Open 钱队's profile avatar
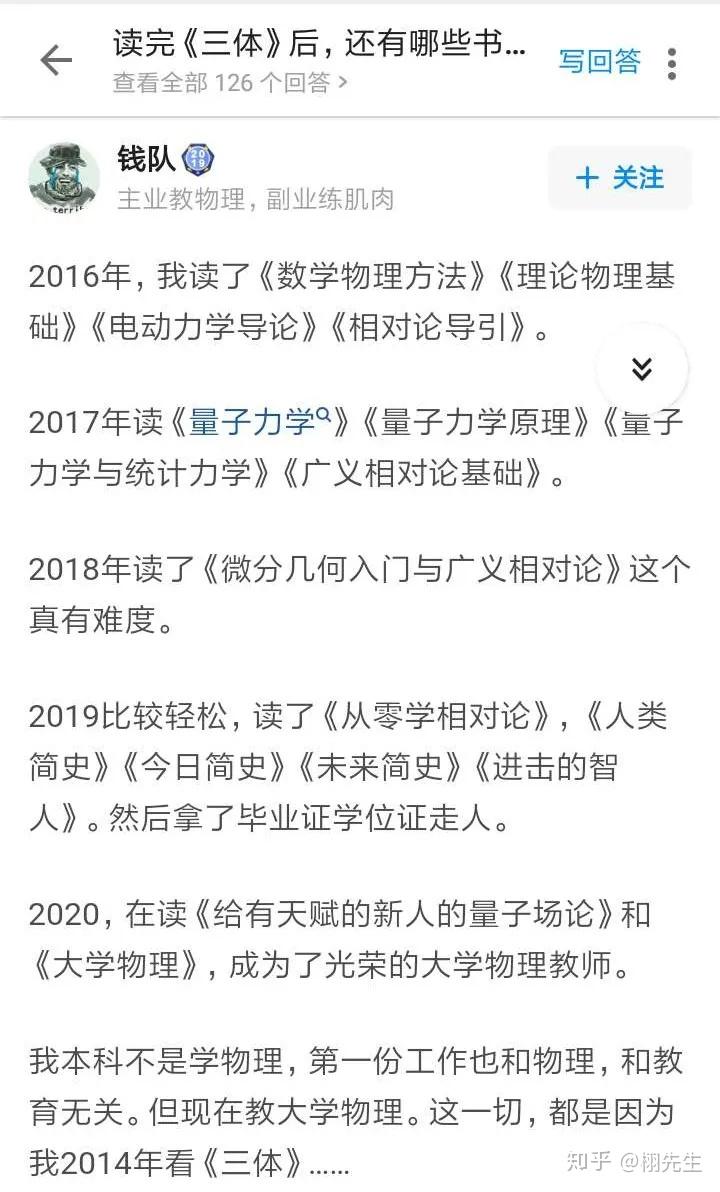This screenshot has height=1192, width=720. [x=65, y=178]
